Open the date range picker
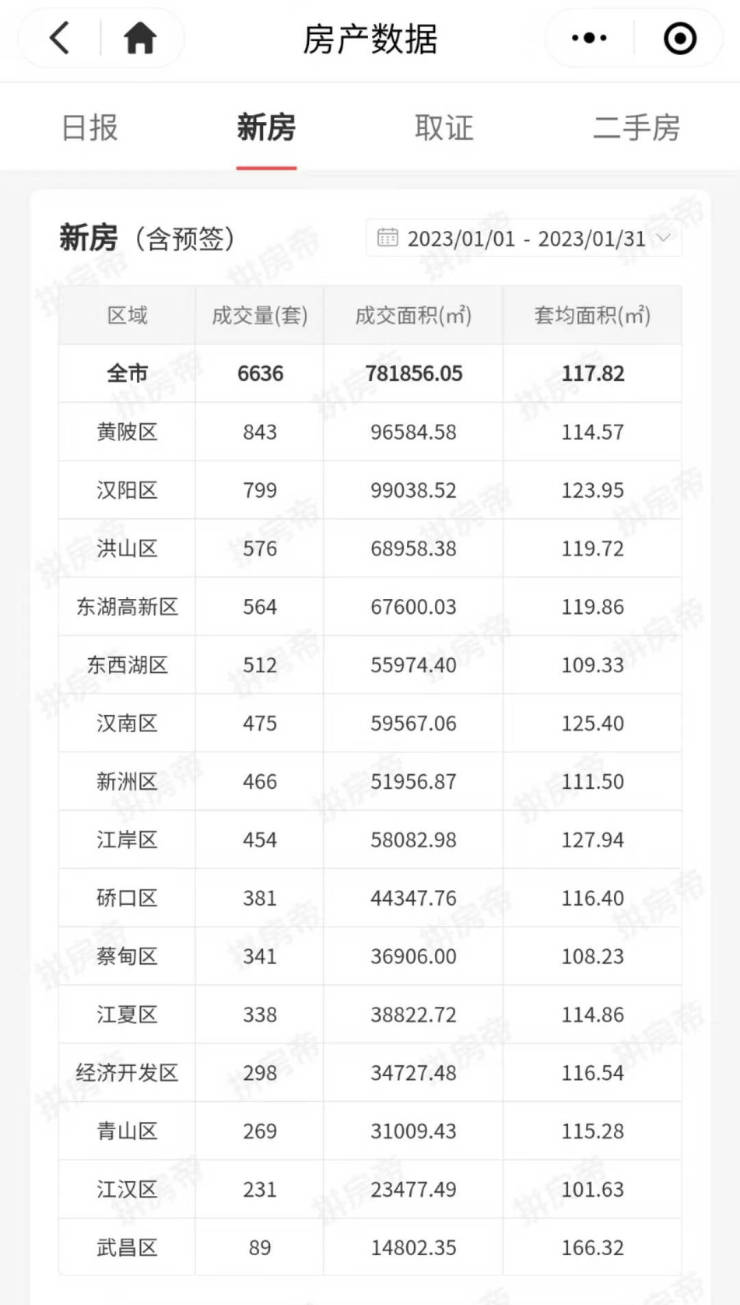 click(524, 238)
